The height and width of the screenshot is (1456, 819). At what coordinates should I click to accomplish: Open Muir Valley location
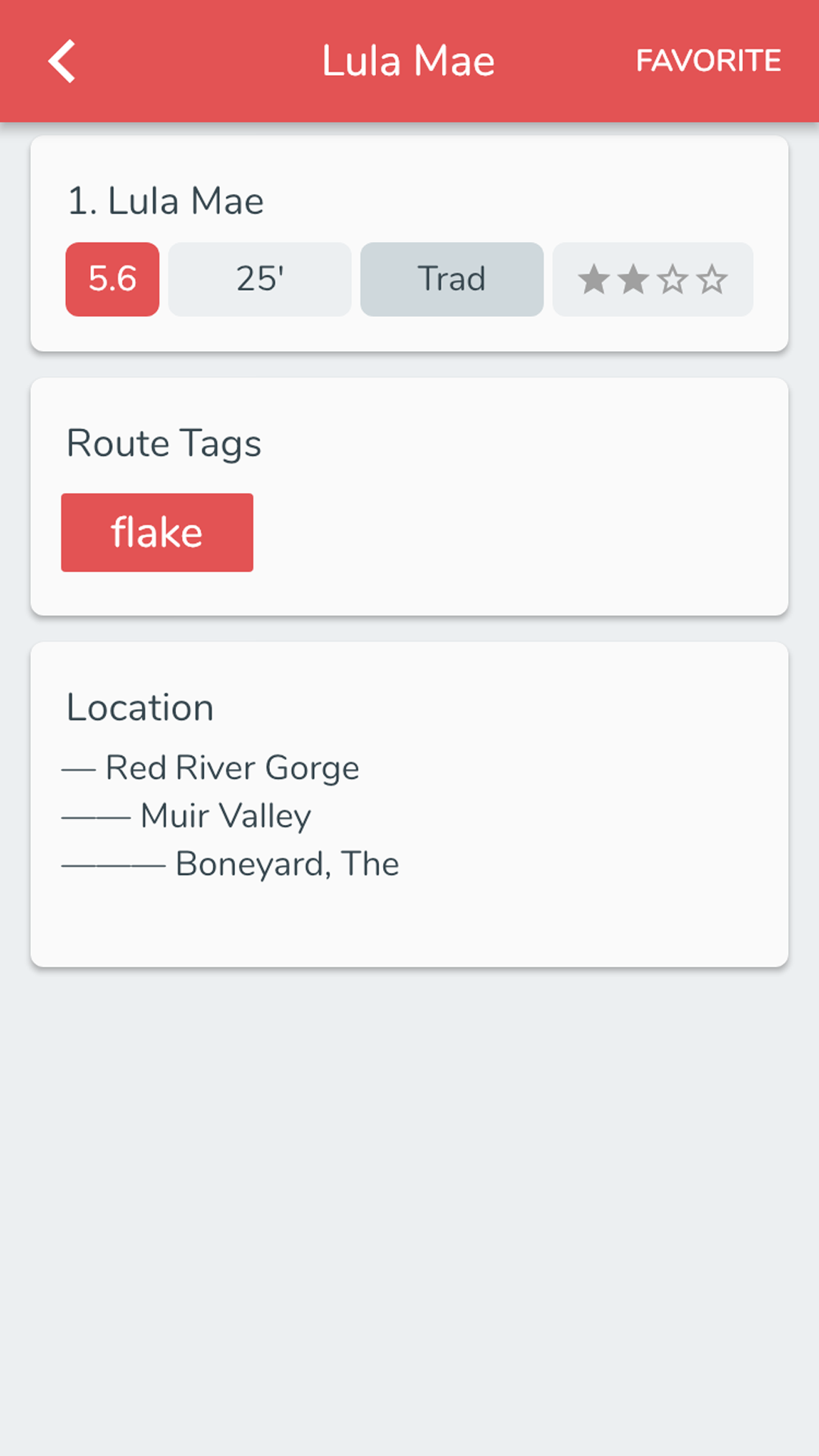click(x=226, y=816)
